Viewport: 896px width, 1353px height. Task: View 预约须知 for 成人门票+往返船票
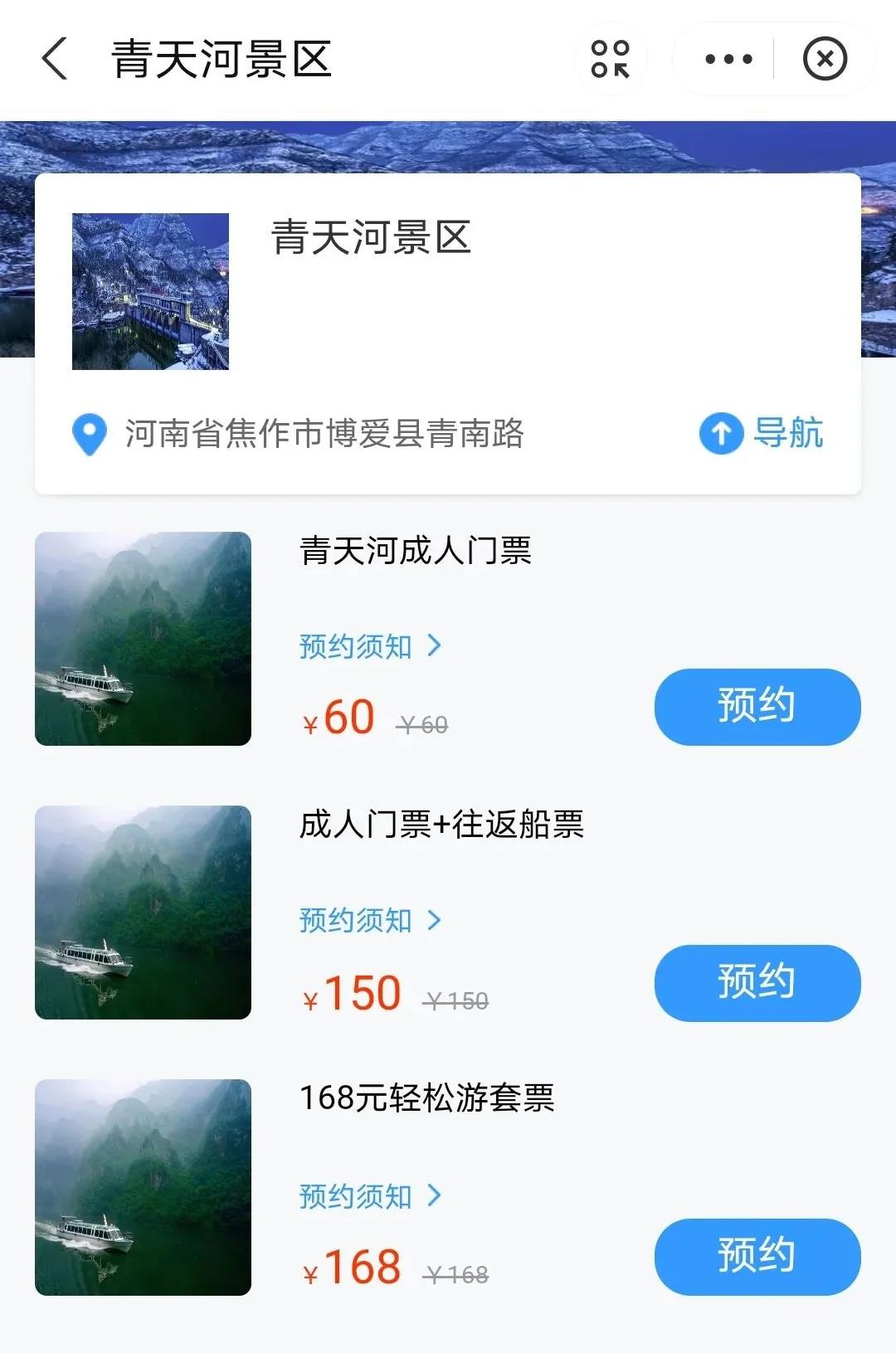click(x=370, y=920)
